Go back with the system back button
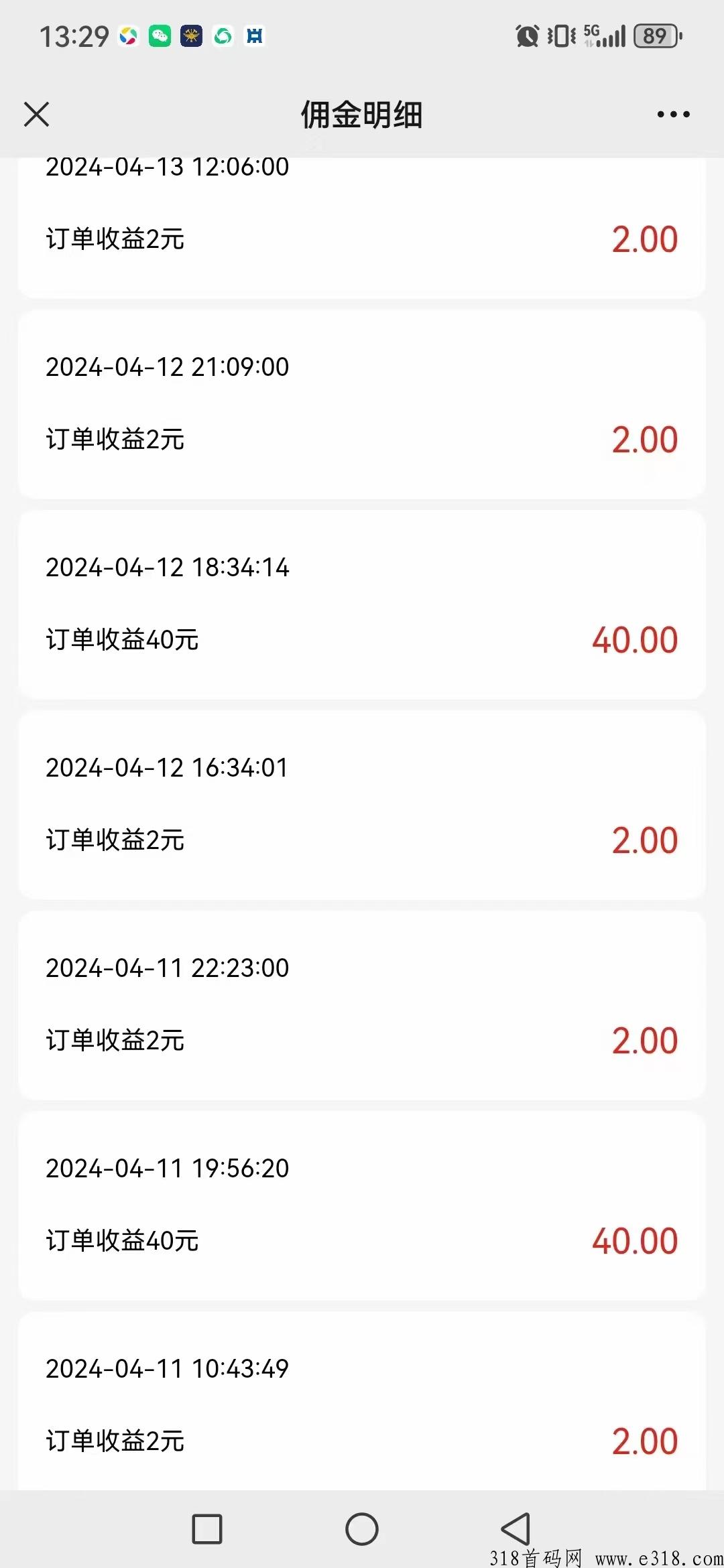Image resolution: width=724 pixels, height=1568 pixels. (x=516, y=1529)
